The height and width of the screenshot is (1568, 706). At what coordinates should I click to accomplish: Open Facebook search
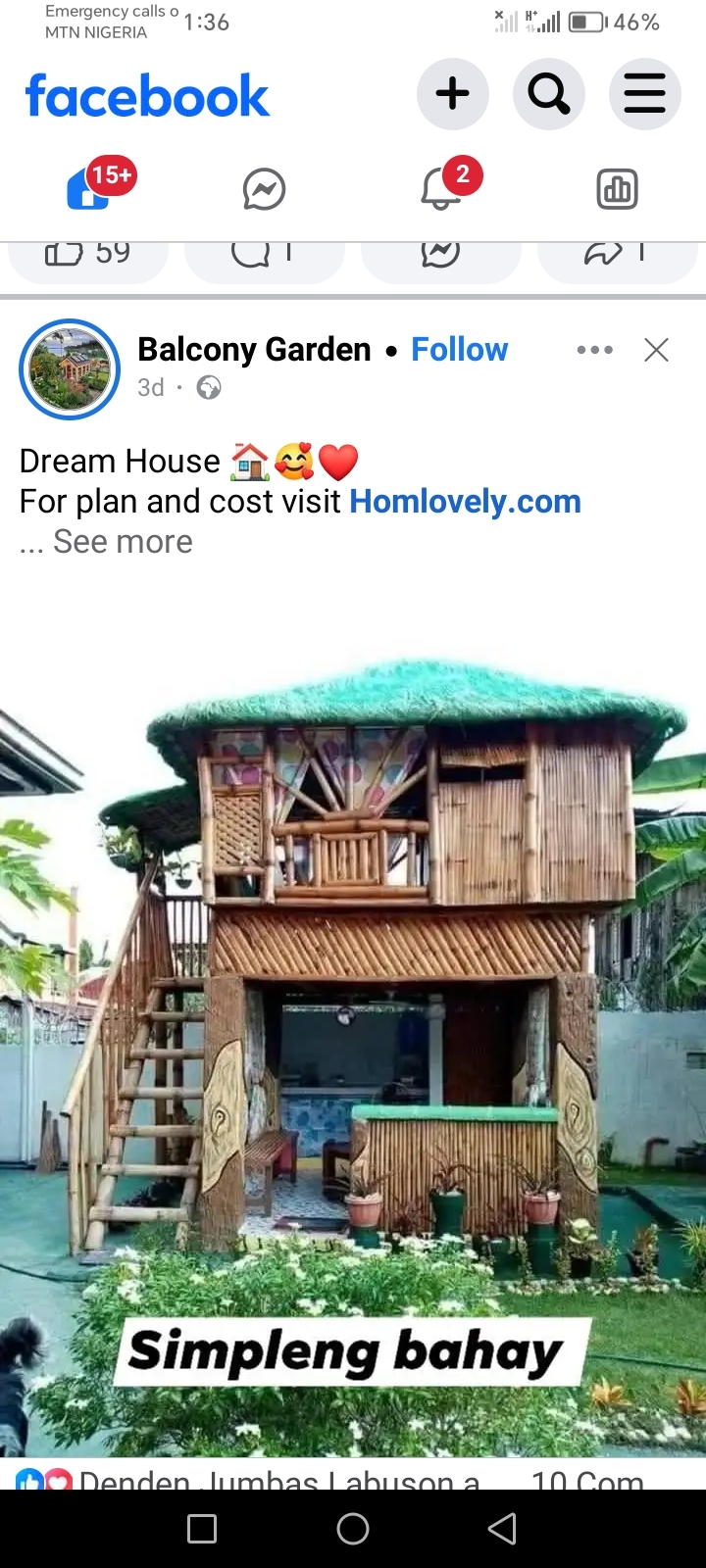point(548,94)
